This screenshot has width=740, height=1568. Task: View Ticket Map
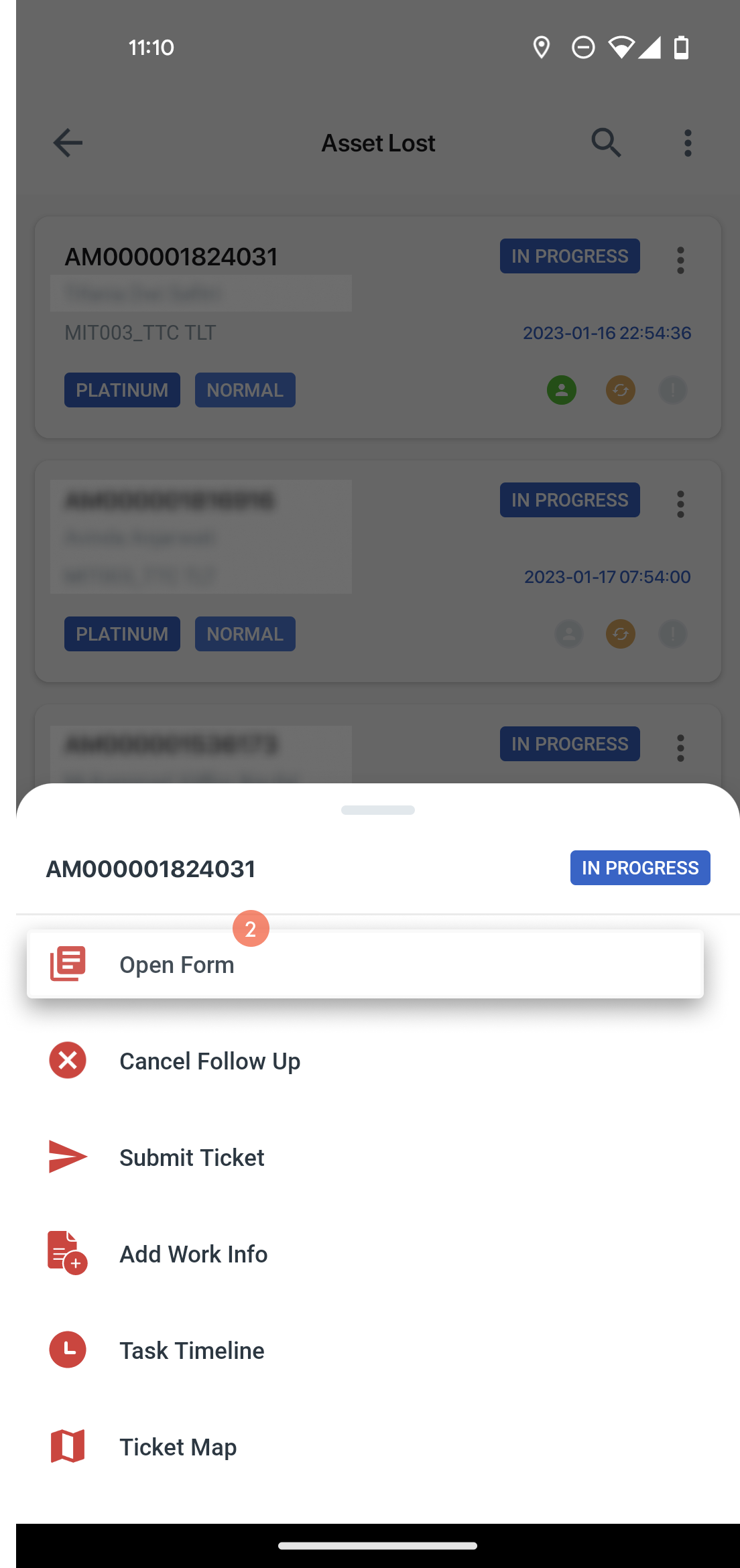tap(178, 1447)
